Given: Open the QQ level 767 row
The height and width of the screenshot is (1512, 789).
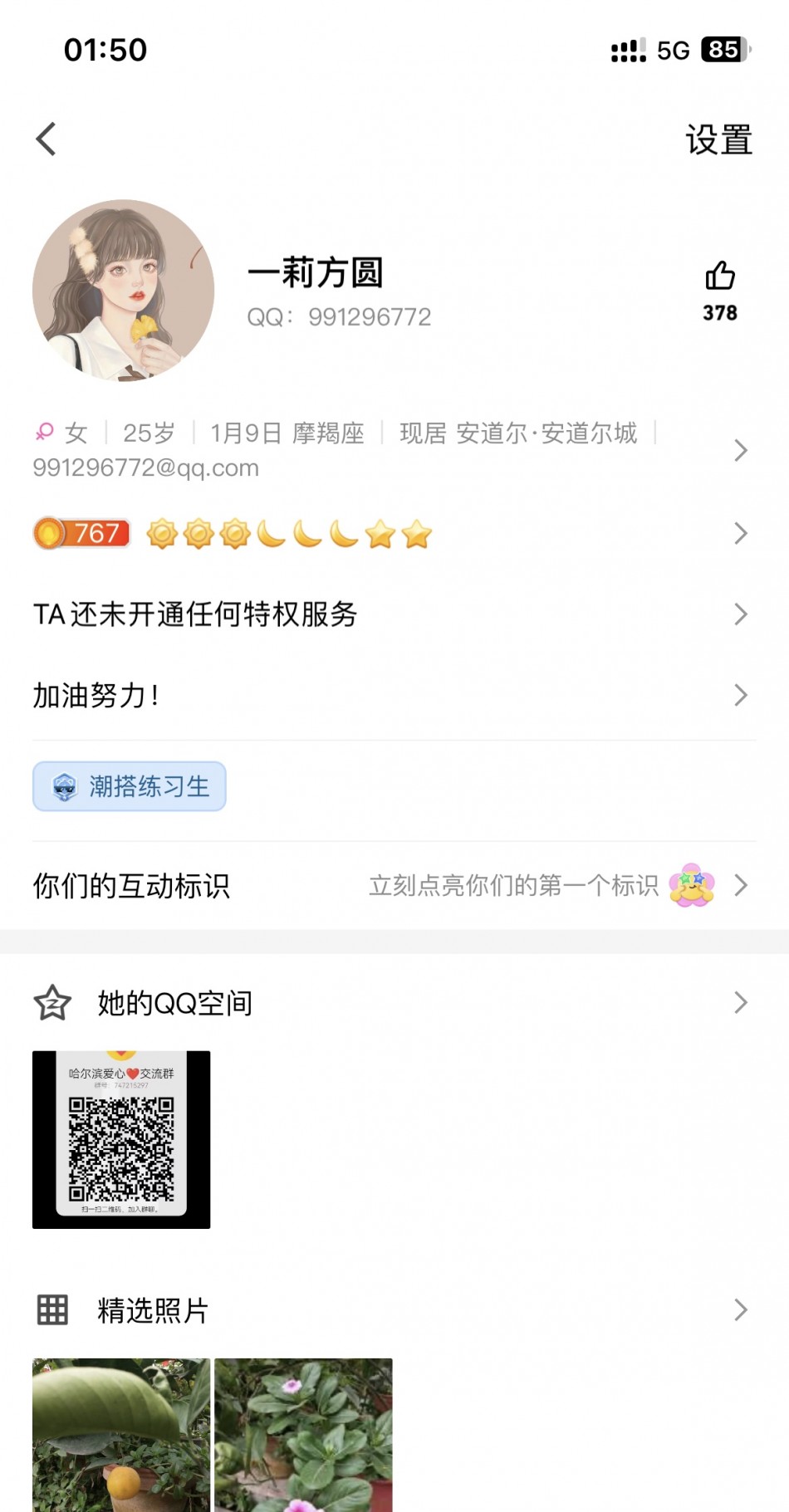Looking at the screenshot, I should coord(390,533).
